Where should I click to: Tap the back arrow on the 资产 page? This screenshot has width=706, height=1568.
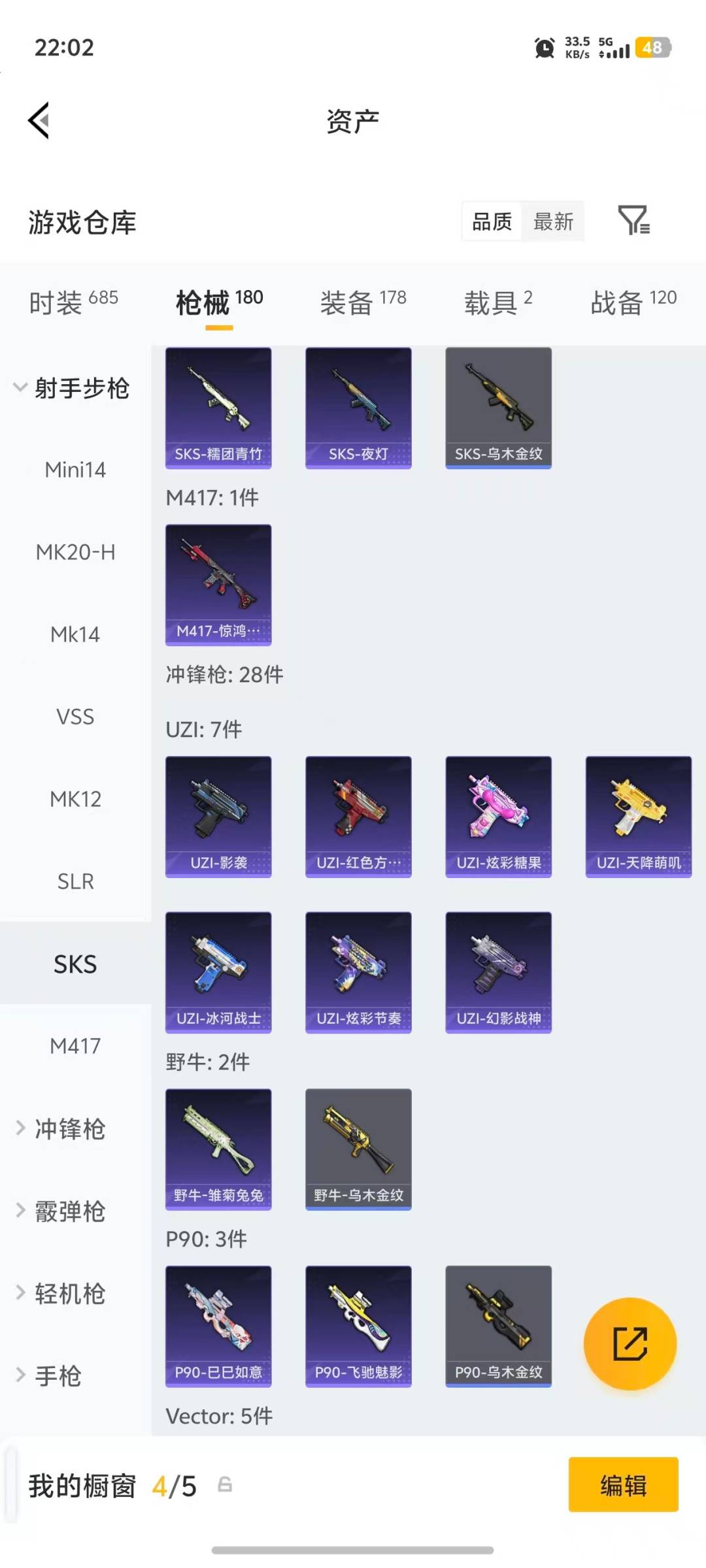(37, 121)
